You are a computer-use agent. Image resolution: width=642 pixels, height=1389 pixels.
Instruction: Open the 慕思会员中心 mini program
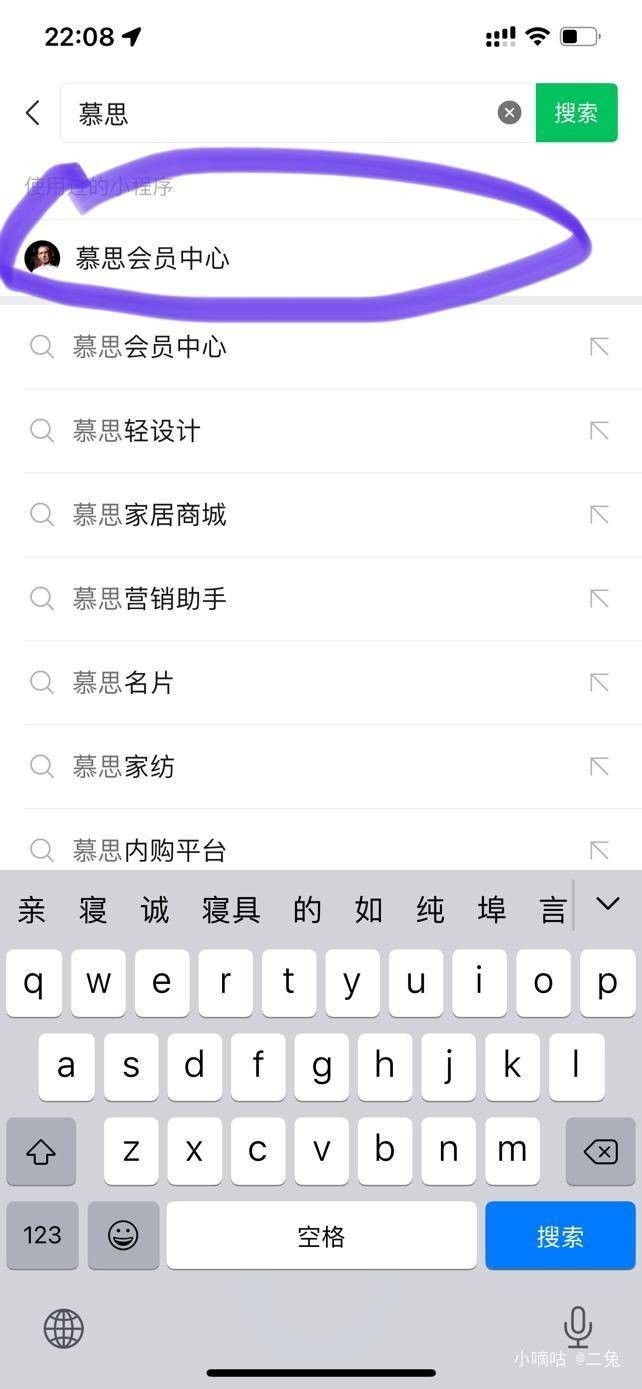(x=321, y=258)
